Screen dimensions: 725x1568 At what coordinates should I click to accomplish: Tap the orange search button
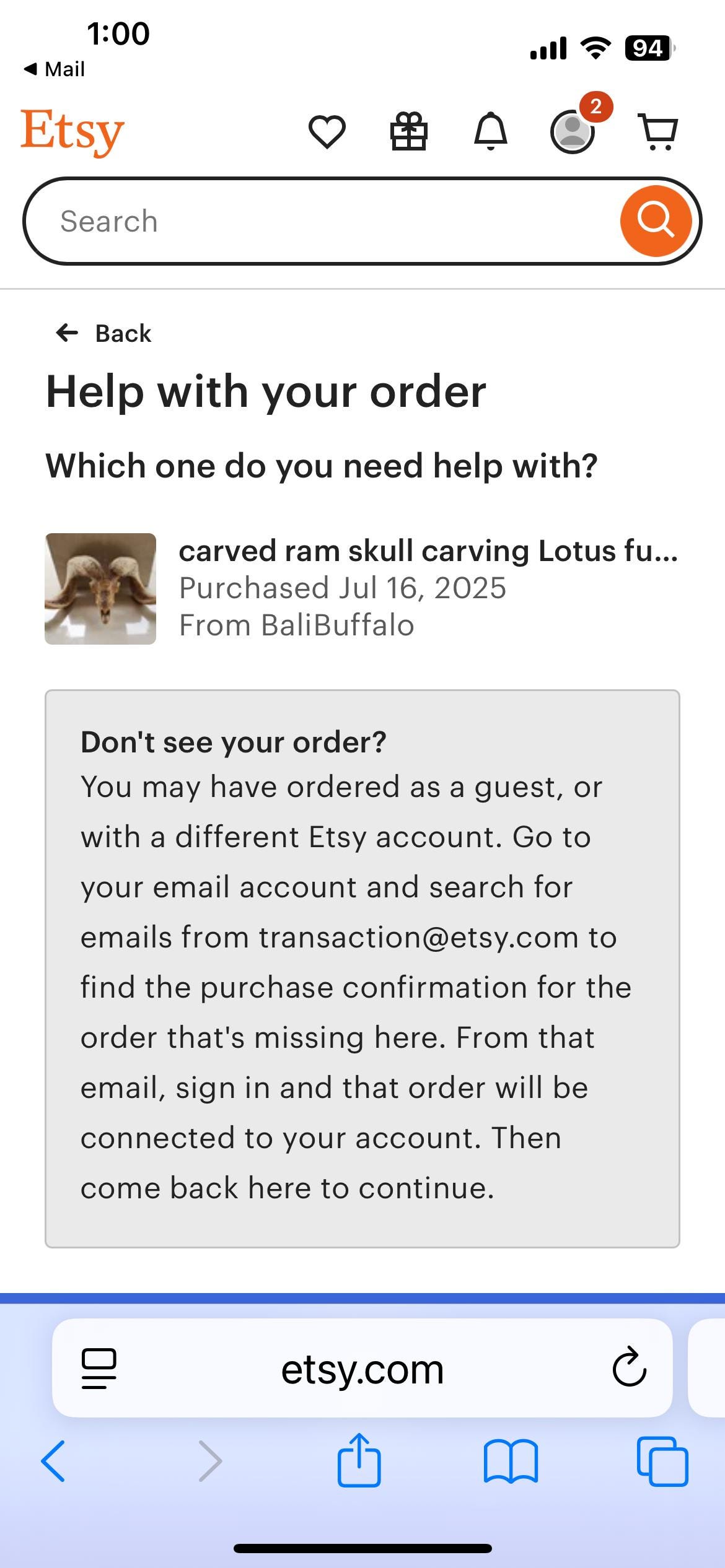tap(656, 220)
